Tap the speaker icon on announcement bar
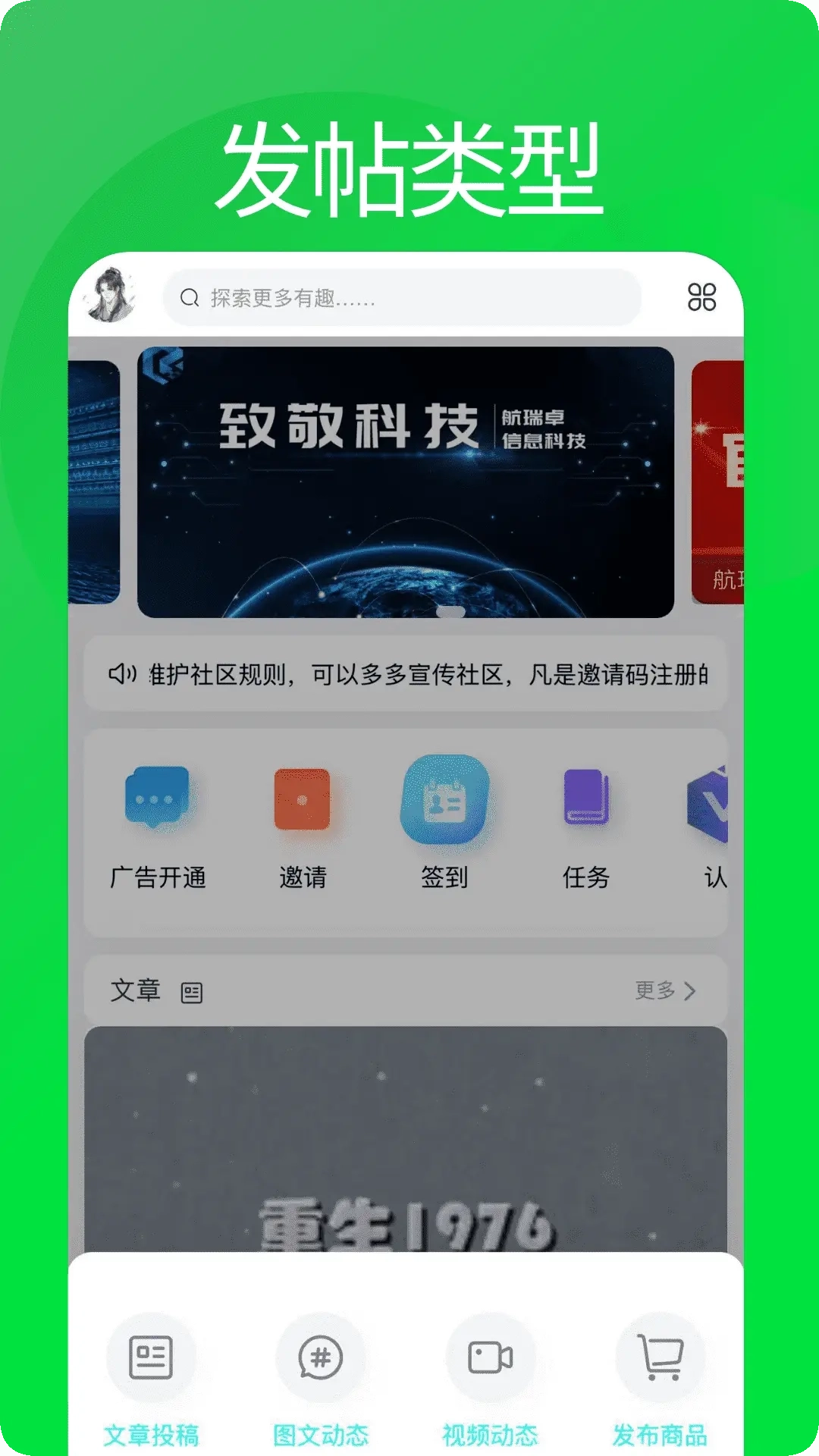The width and height of the screenshot is (819, 1456). tap(121, 673)
